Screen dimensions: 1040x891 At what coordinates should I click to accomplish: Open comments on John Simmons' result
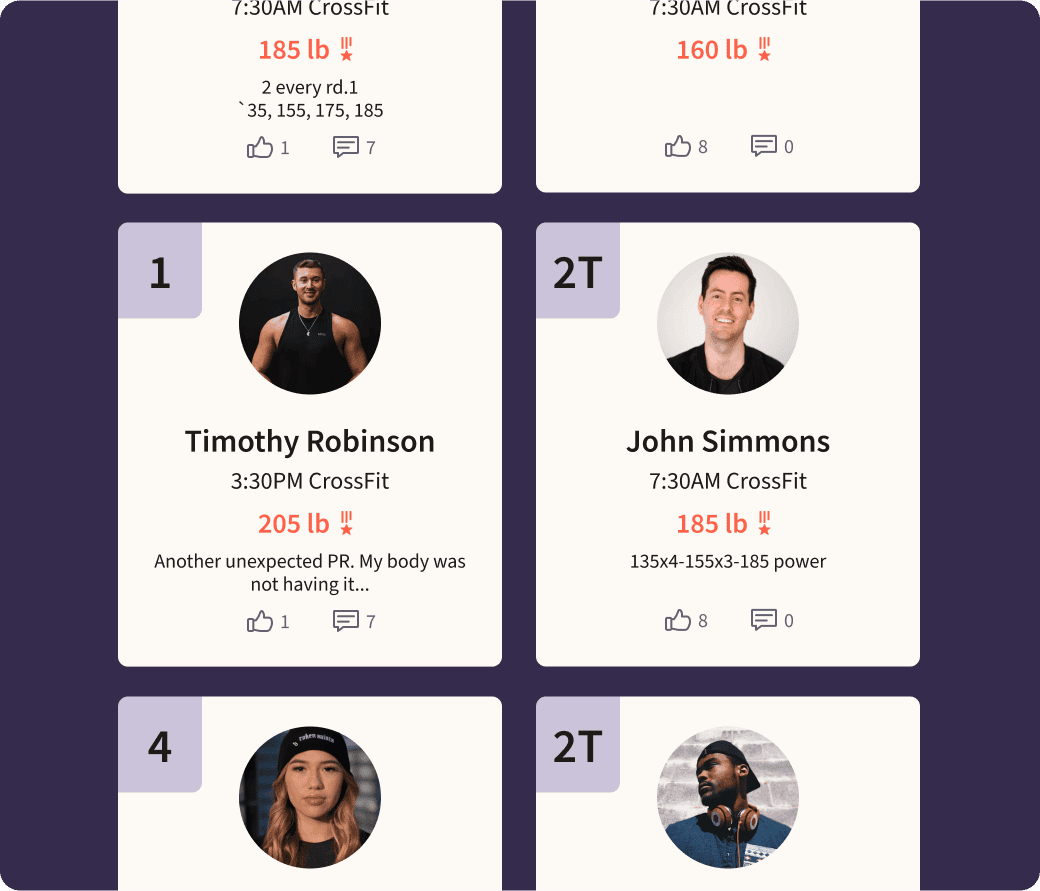point(764,620)
